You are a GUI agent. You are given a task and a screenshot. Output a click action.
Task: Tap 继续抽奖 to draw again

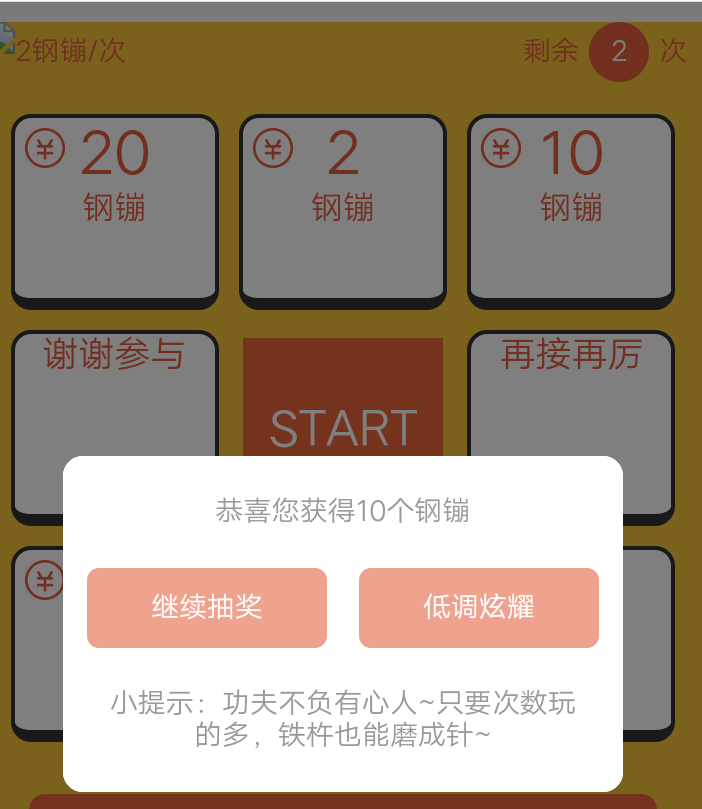[x=207, y=607]
